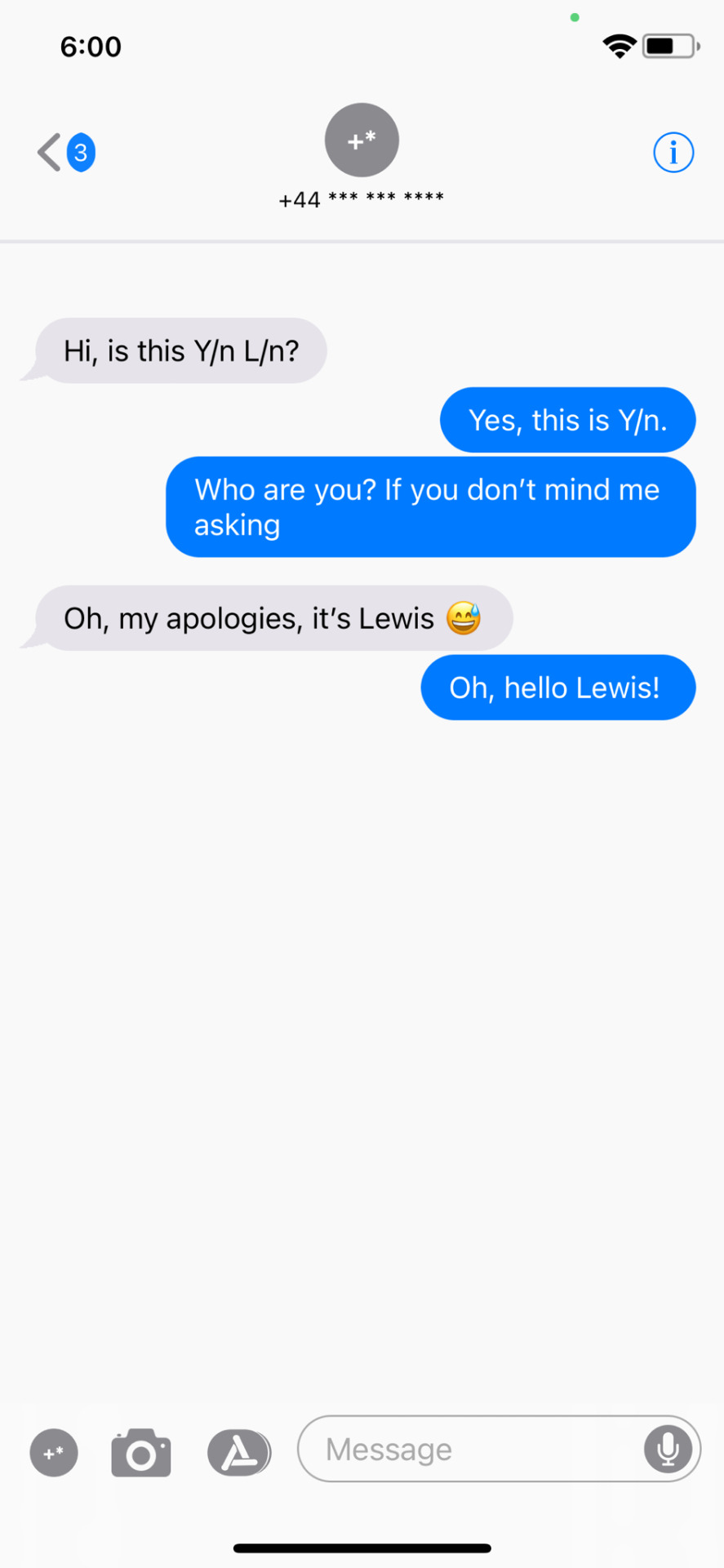The image size is (724, 1568).
Task: Open the App Store apps drawer
Action: click(x=238, y=1454)
